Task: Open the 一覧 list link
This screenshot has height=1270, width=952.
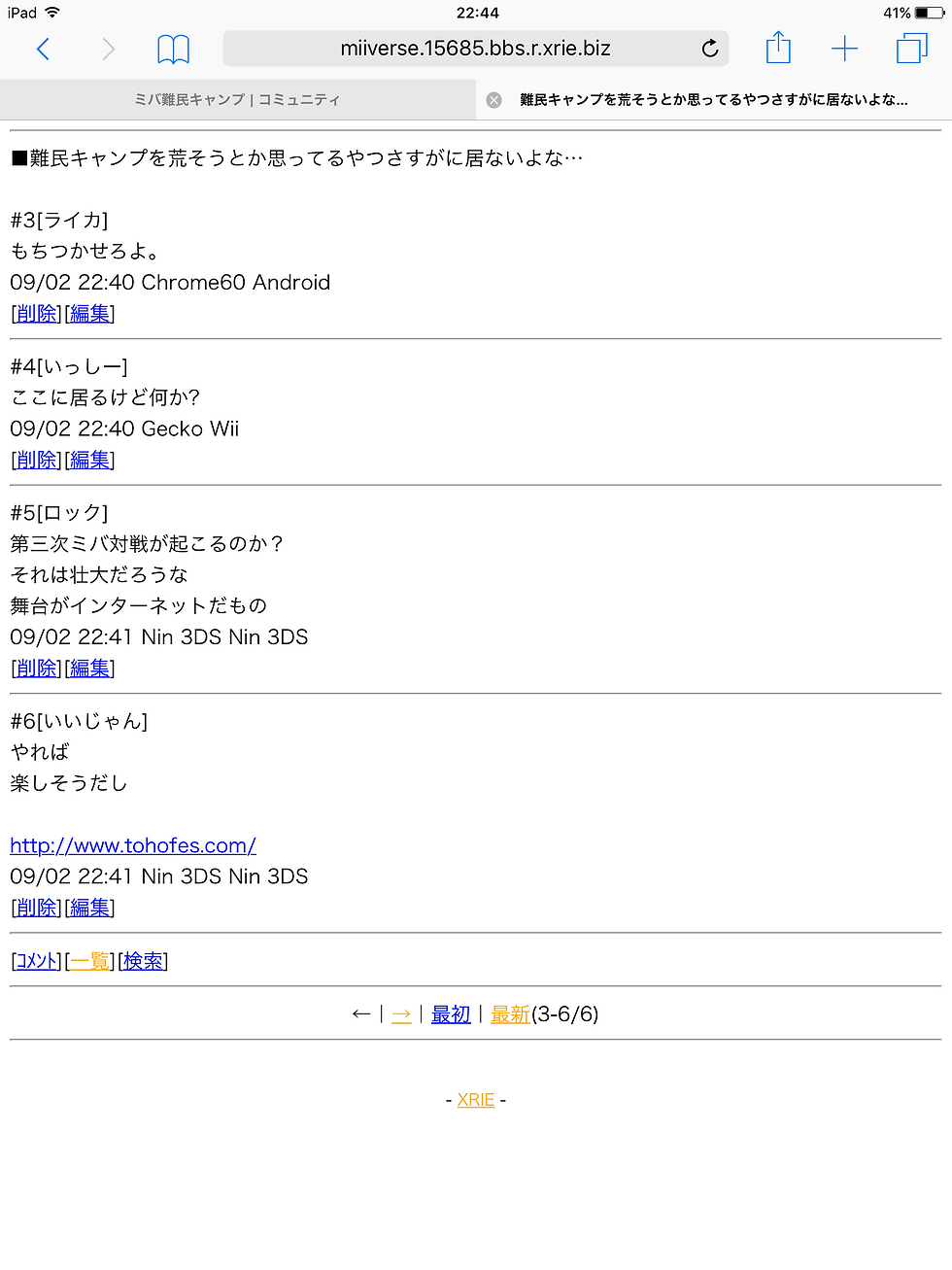Action: pyautogui.click(x=89, y=961)
